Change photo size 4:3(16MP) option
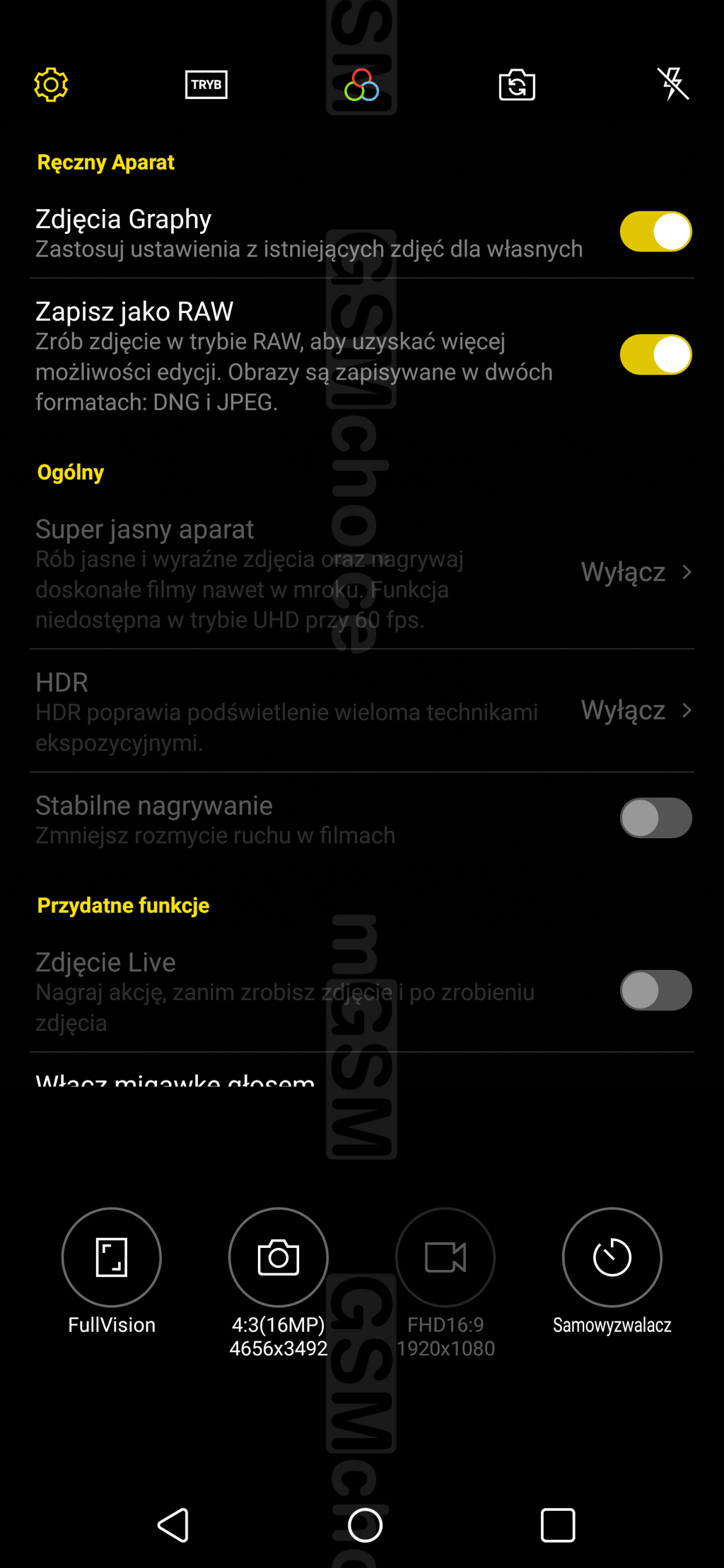The height and width of the screenshot is (1568, 724). (279, 1258)
